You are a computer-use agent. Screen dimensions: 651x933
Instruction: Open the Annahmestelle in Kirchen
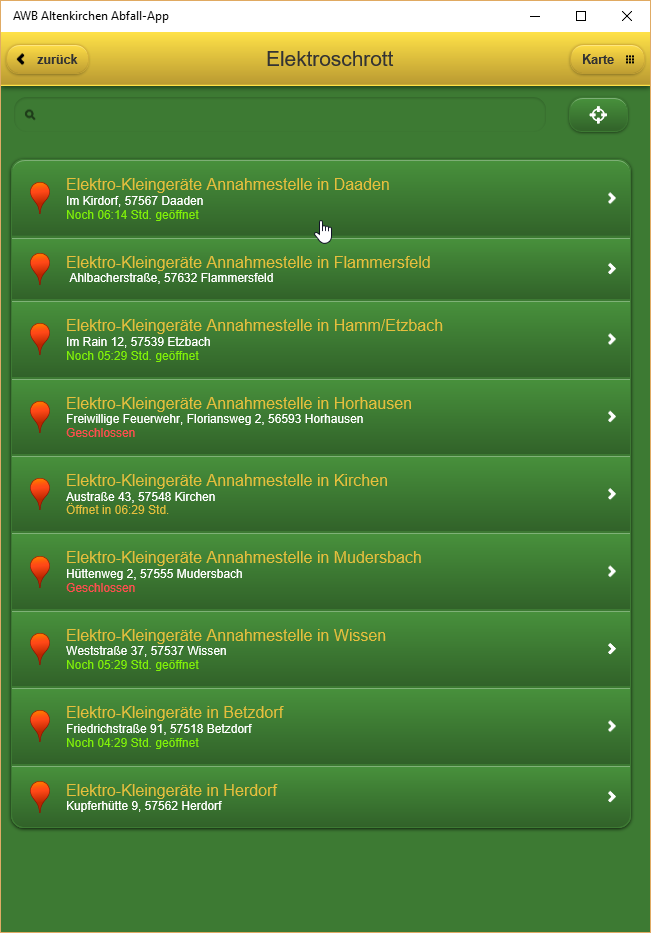[x=321, y=494]
